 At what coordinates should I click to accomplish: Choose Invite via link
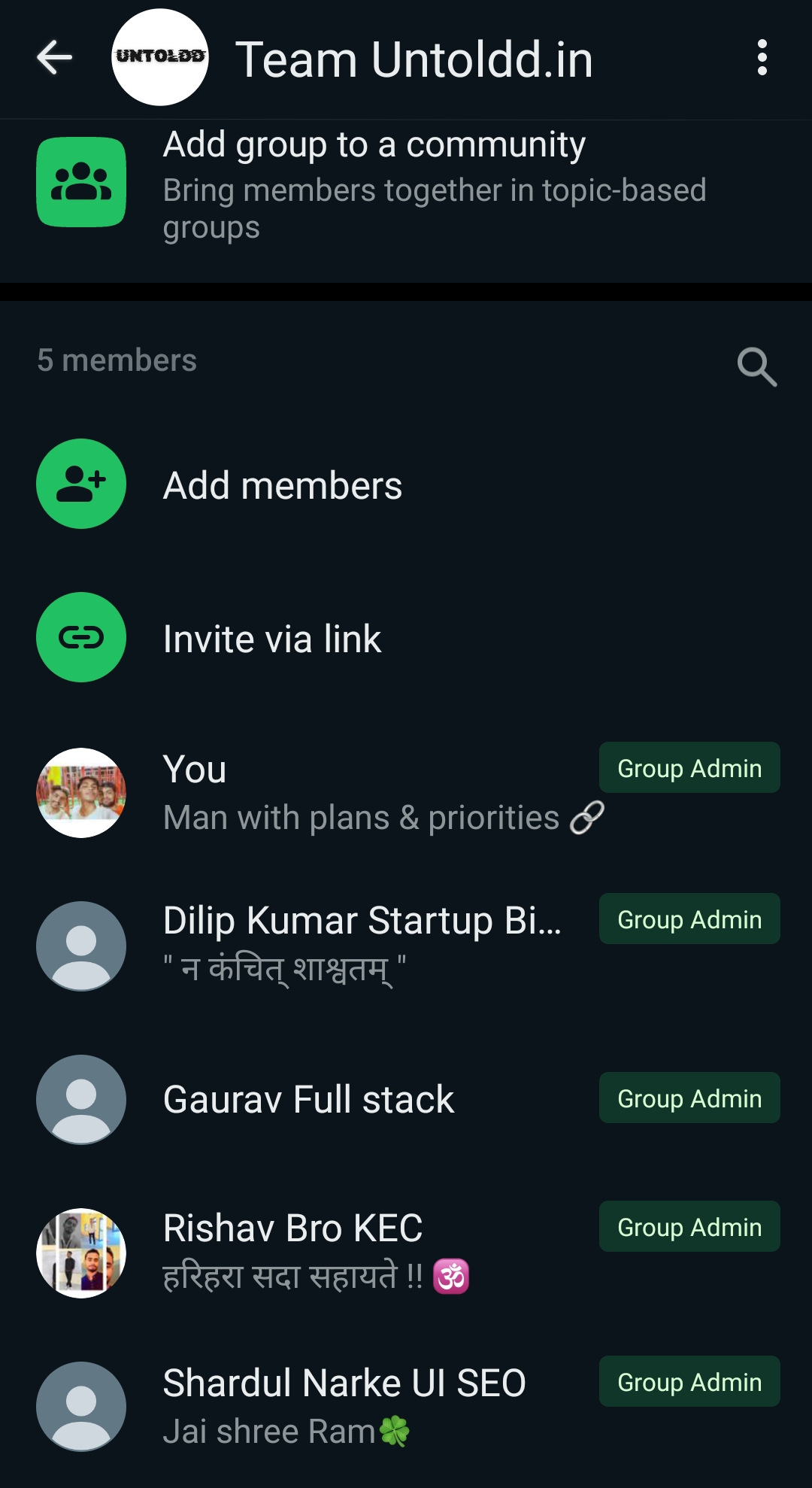click(272, 639)
